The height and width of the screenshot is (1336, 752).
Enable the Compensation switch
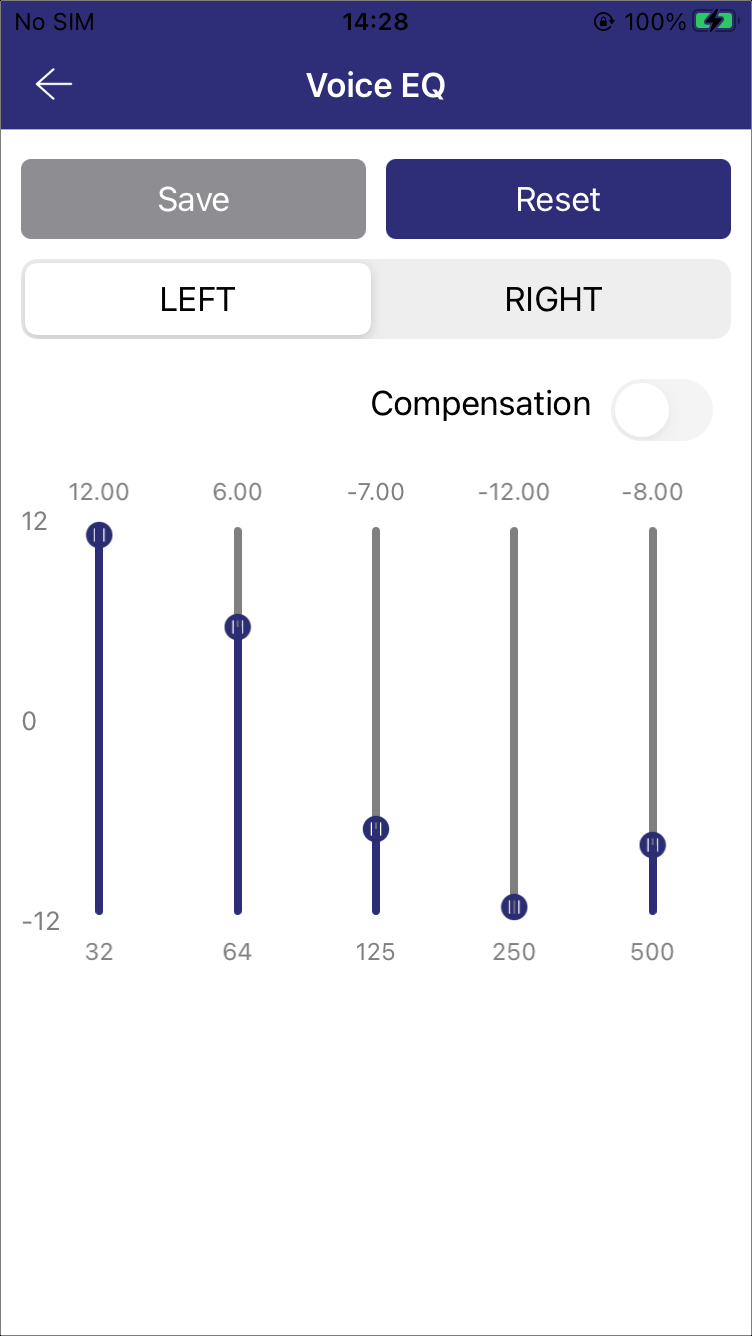click(662, 410)
